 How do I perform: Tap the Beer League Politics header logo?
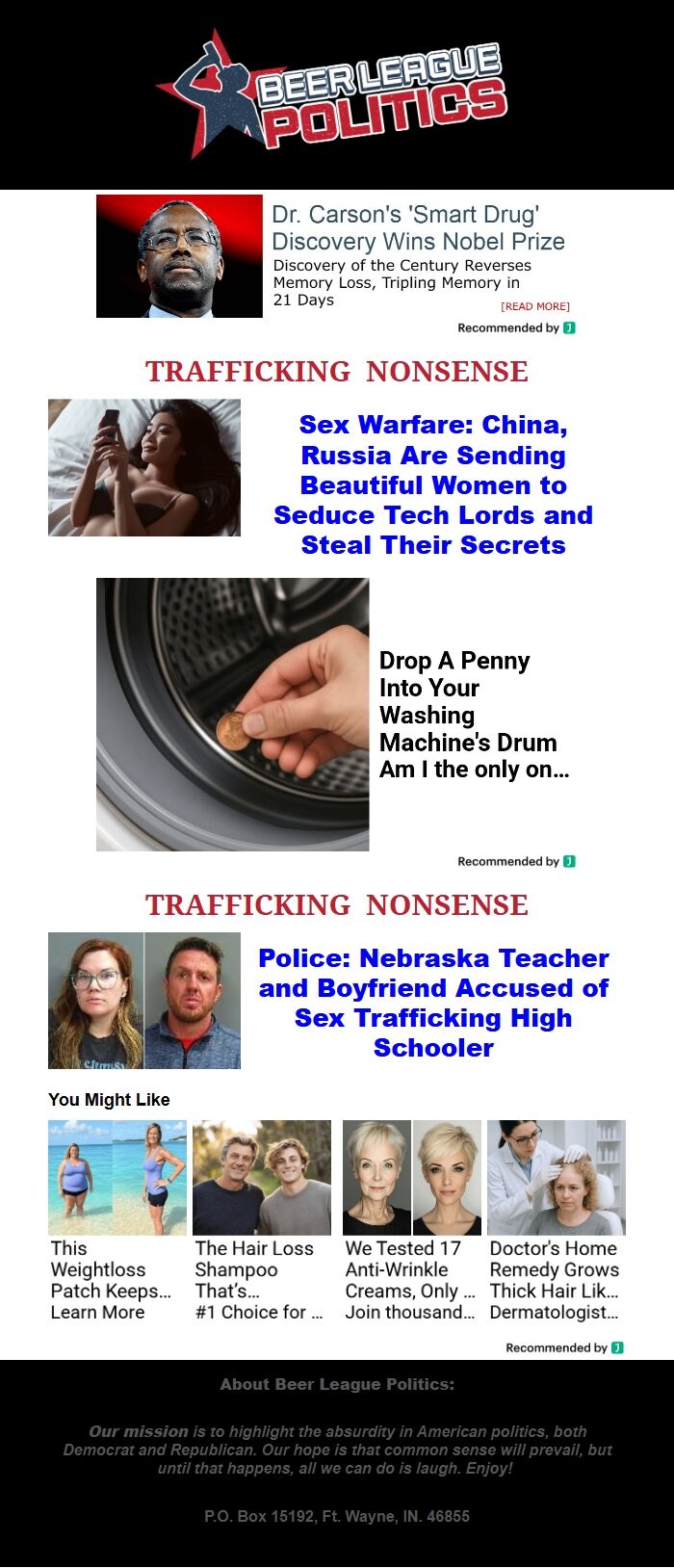click(x=332, y=94)
